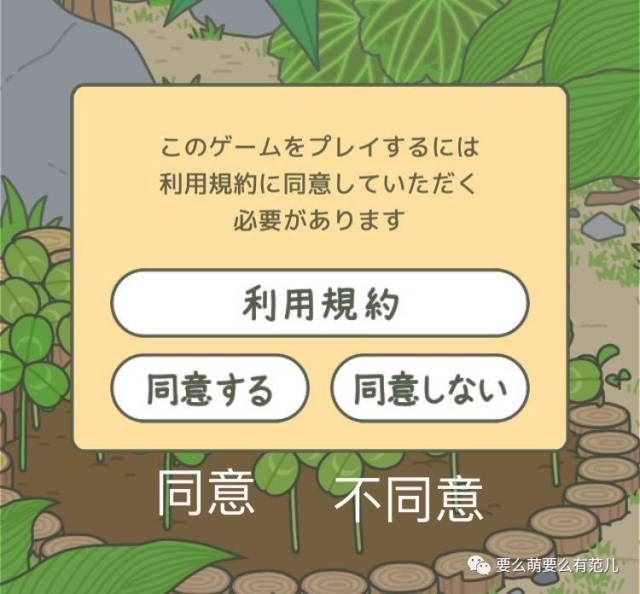Decline with the 同意しない button

429,388
